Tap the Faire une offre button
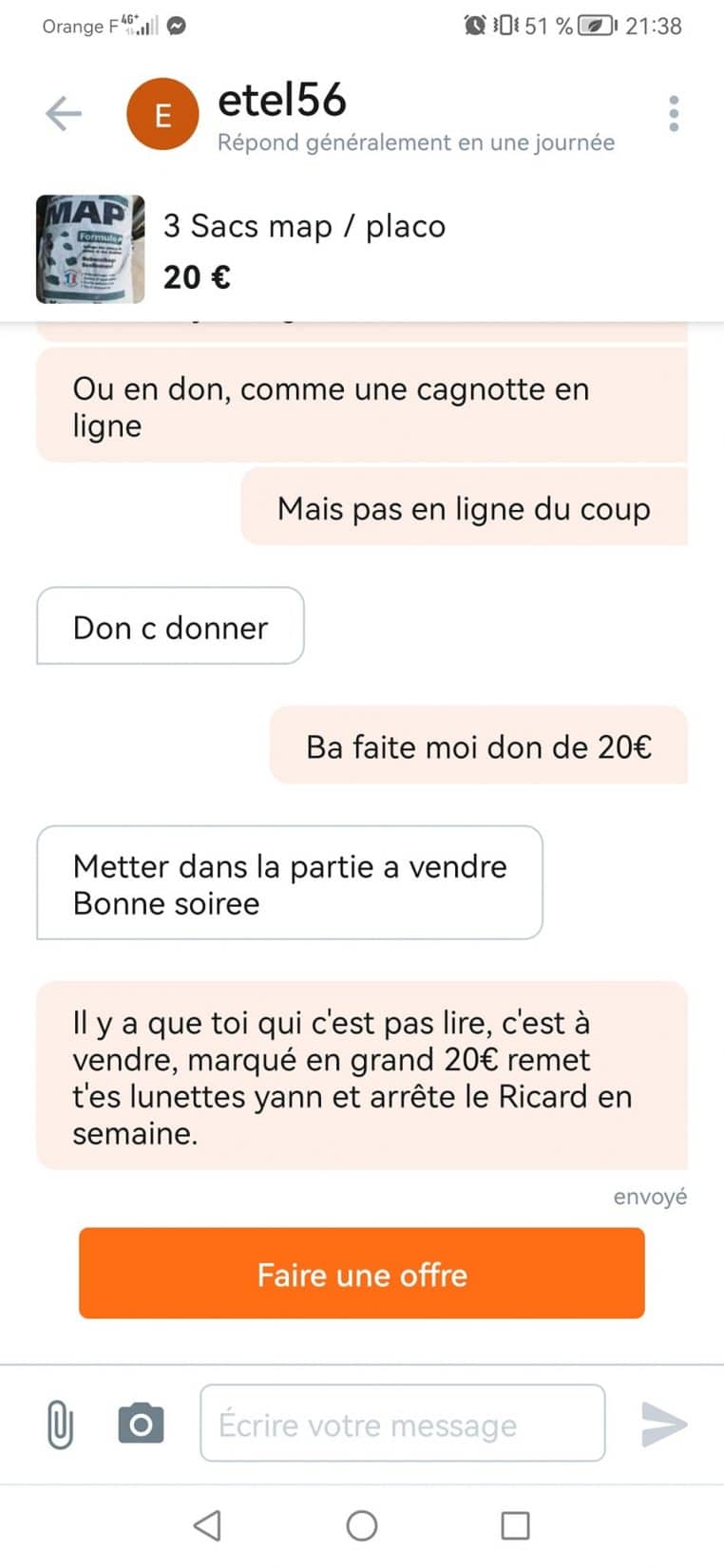Viewport: 724px width, 1568px height. [x=361, y=1273]
